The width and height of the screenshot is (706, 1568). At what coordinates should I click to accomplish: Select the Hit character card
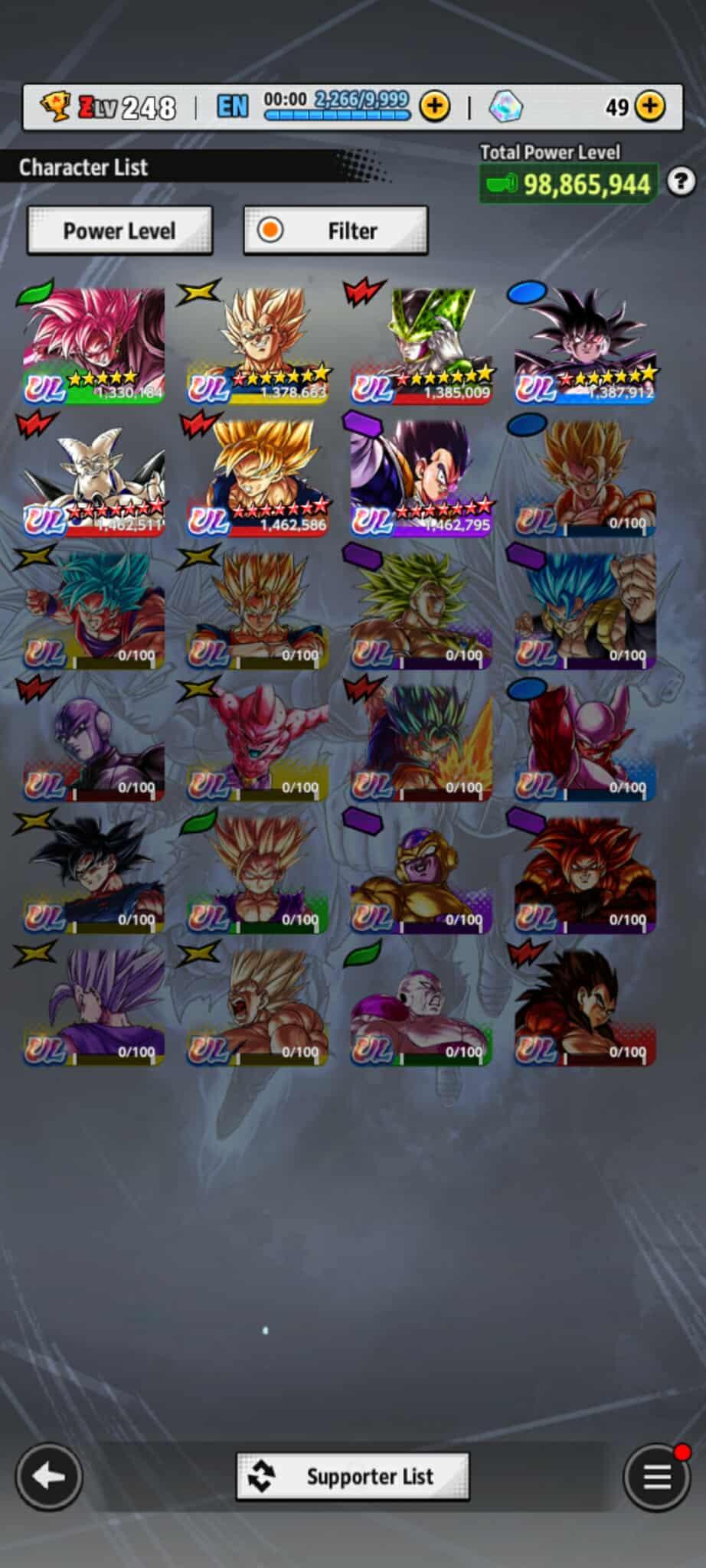tap(93, 742)
